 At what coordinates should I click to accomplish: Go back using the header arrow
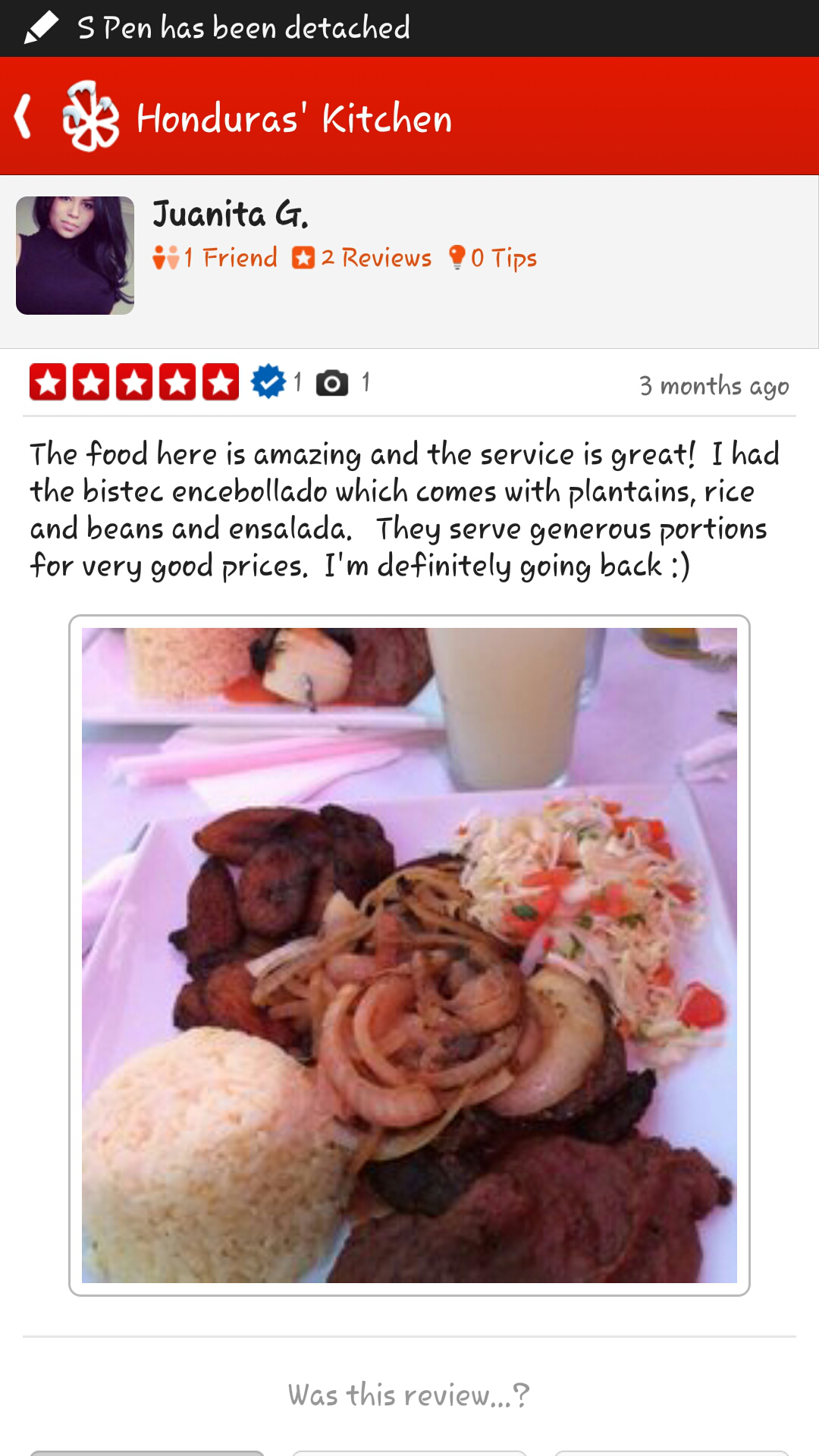pyautogui.click(x=24, y=117)
